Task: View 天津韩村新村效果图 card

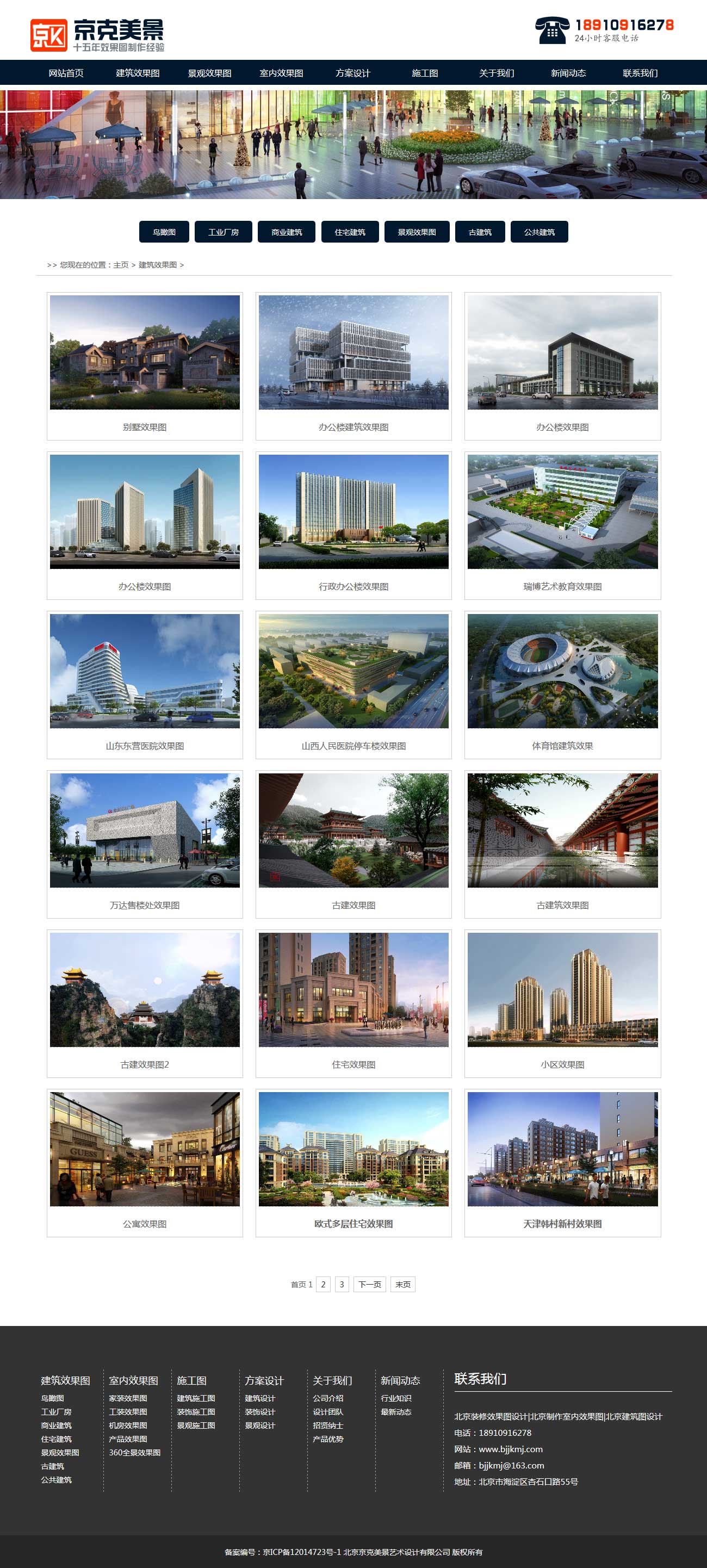Action: pyautogui.click(x=562, y=1163)
